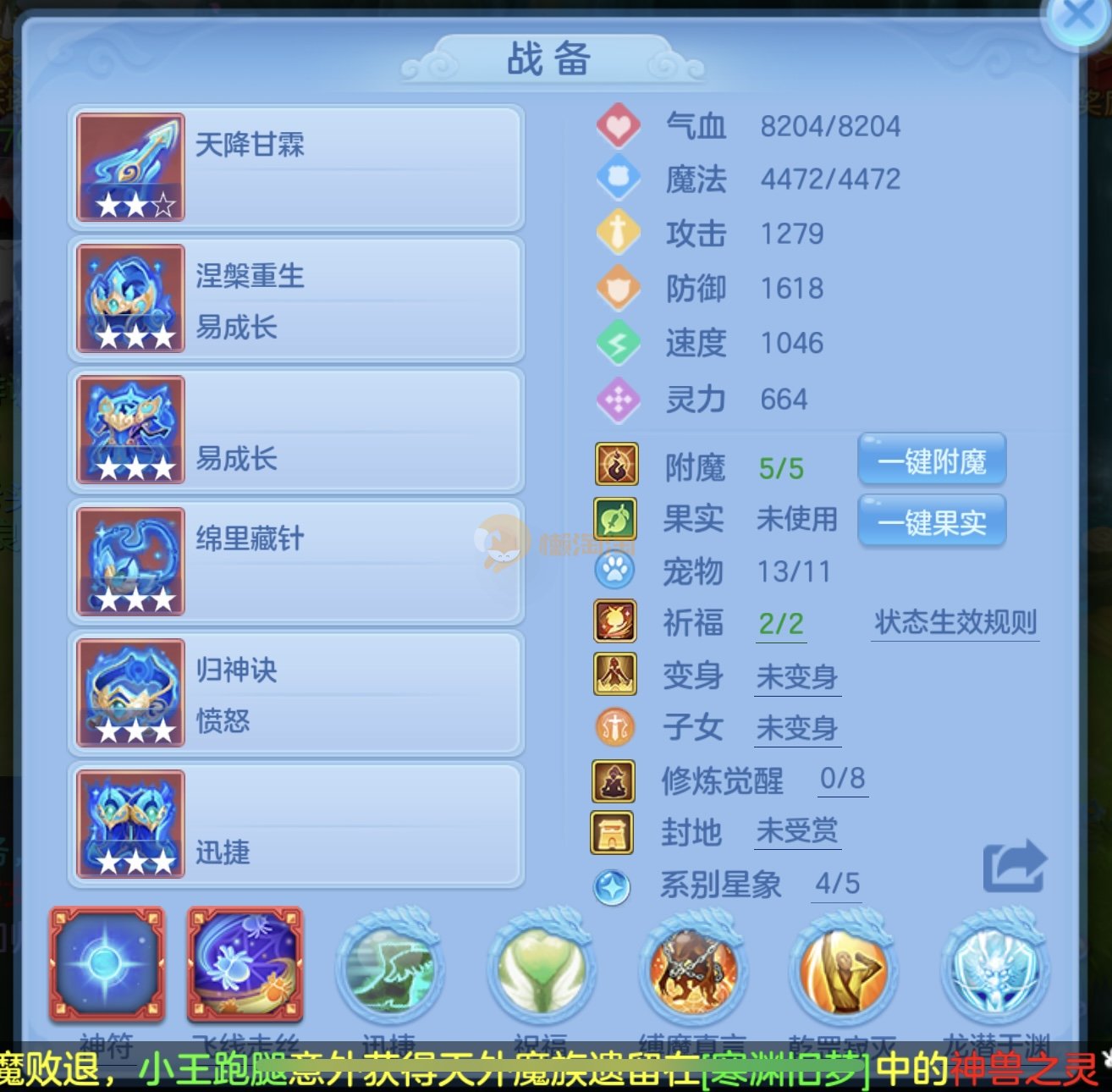Viewport: 1112px width, 1092px height.
Task: Open the 绵里藏针 equipment card
Action: click(296, 561)
